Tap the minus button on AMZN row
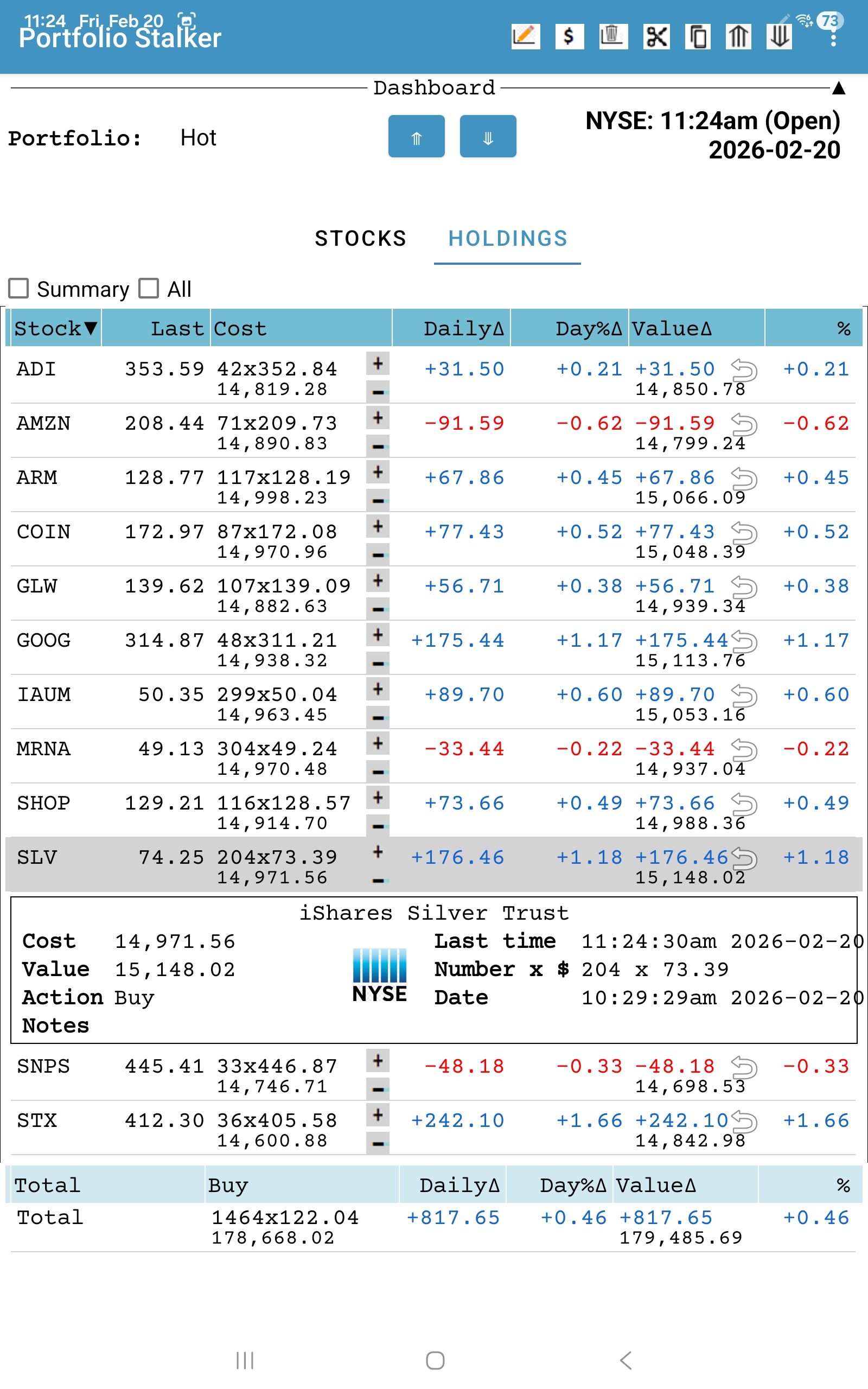Viewport: 868px width, 1389px height. point(378,446)
